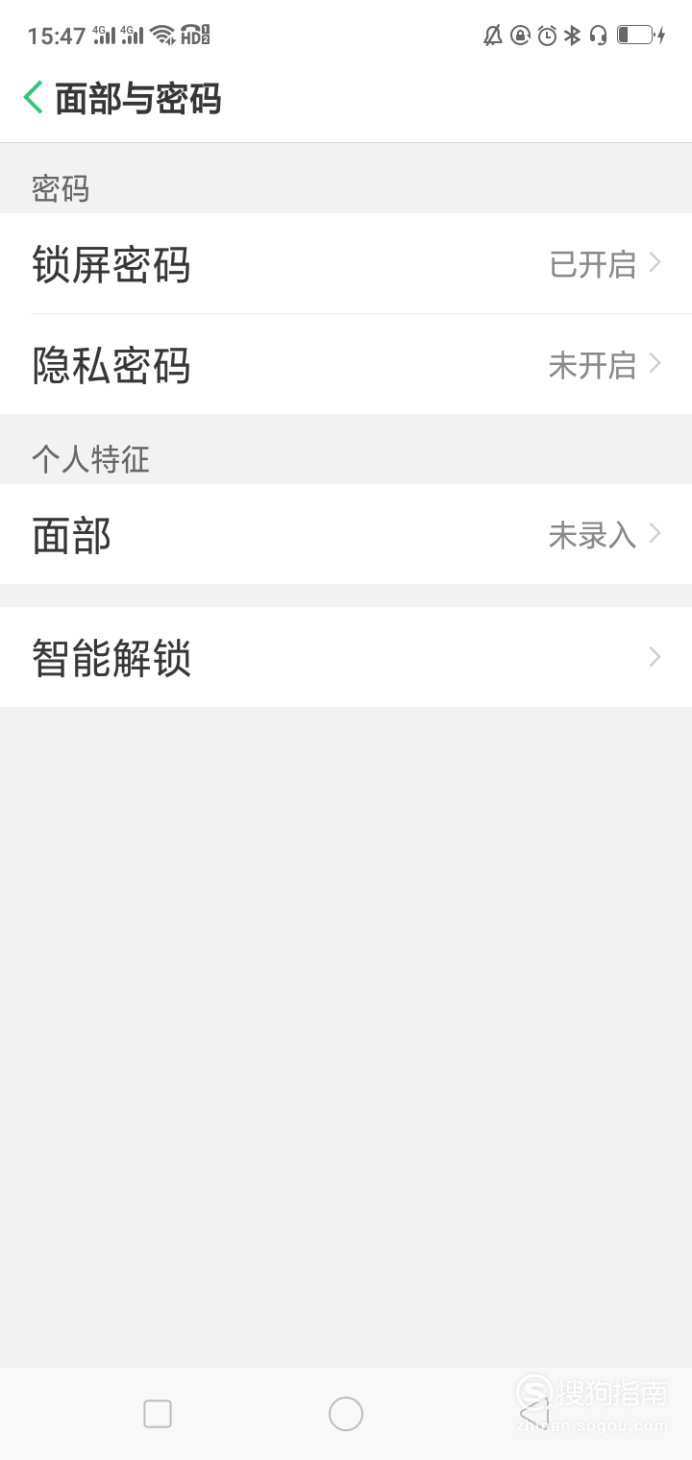Open 面部 enrollment row

[346, 534]
